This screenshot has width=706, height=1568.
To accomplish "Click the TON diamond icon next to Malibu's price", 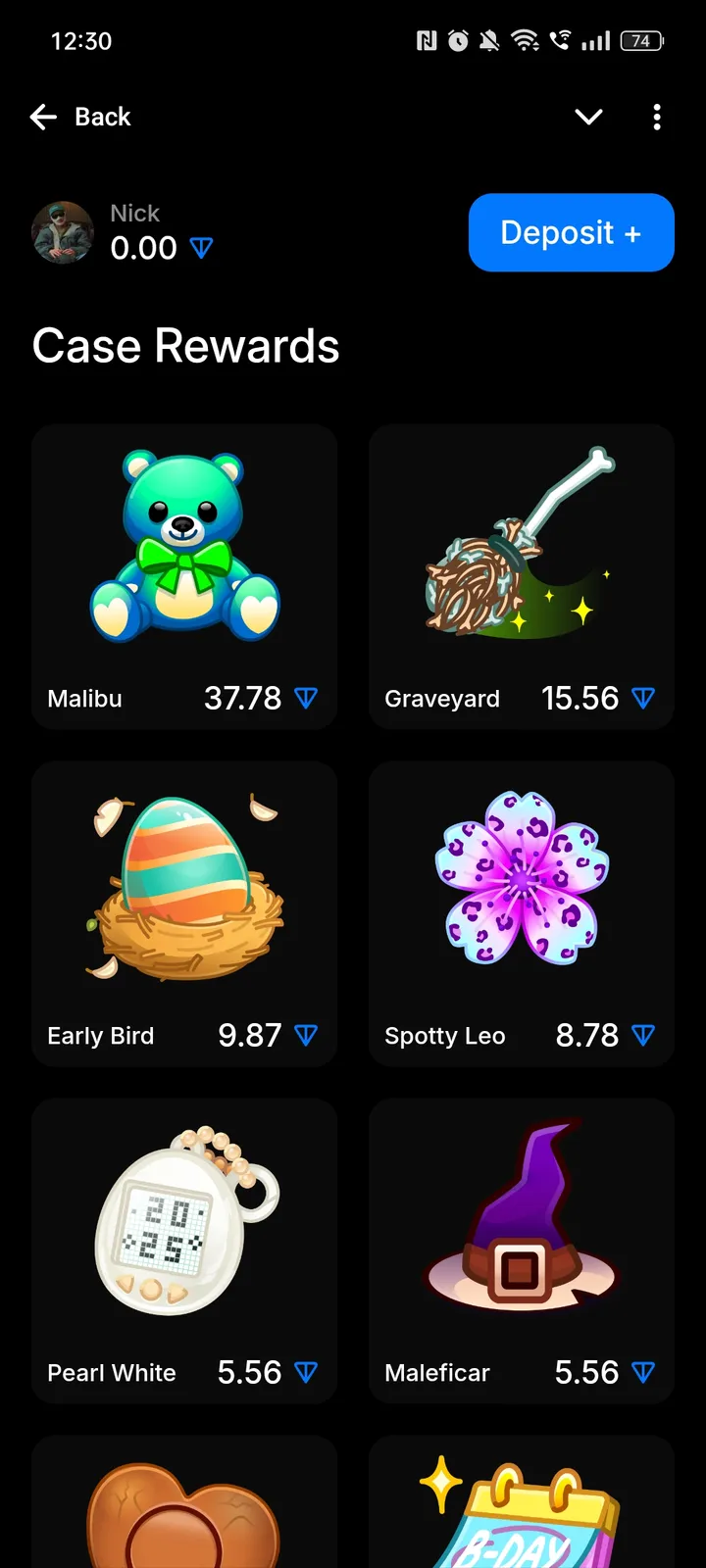I will point(305,698).
